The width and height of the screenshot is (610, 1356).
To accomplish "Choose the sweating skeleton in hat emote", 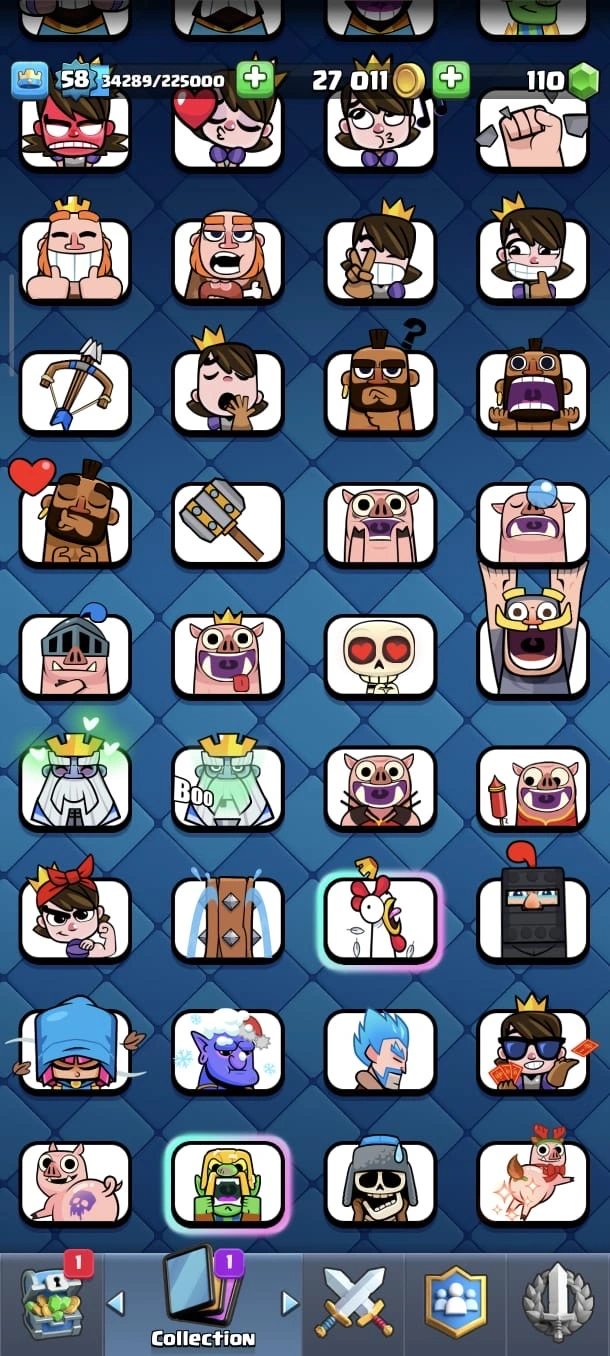I will pos(380,1184).
